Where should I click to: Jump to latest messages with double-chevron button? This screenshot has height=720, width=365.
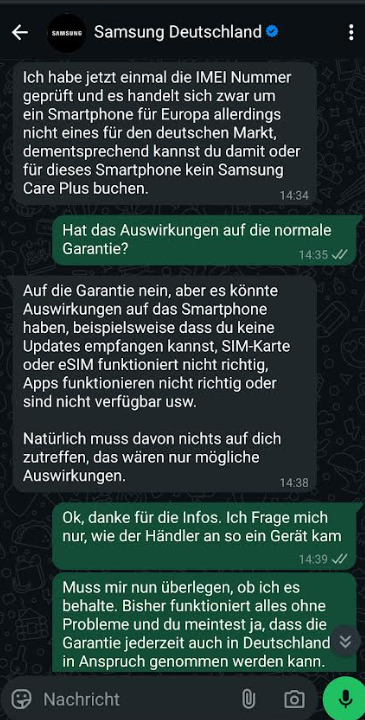[345, 641]
